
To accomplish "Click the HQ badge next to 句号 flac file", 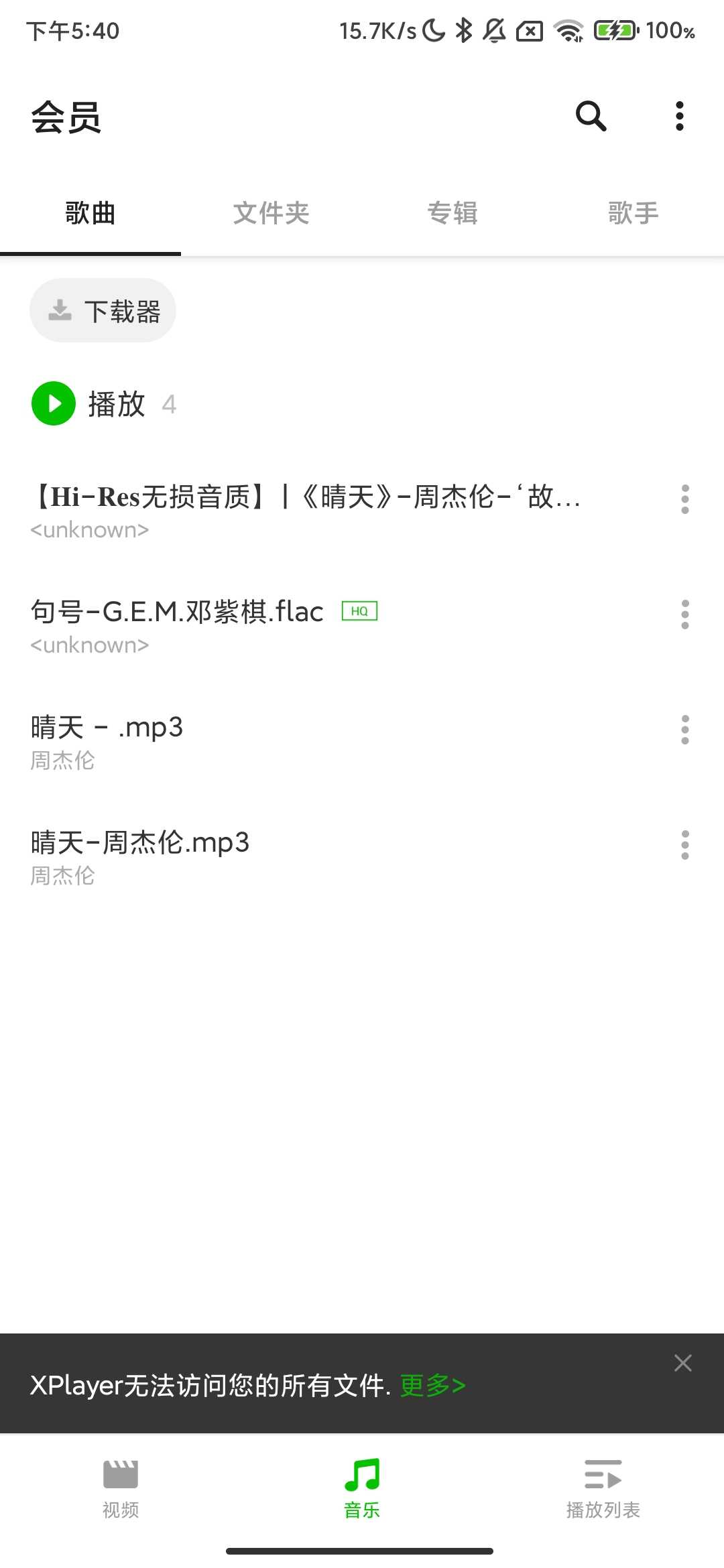I will 359,610.
